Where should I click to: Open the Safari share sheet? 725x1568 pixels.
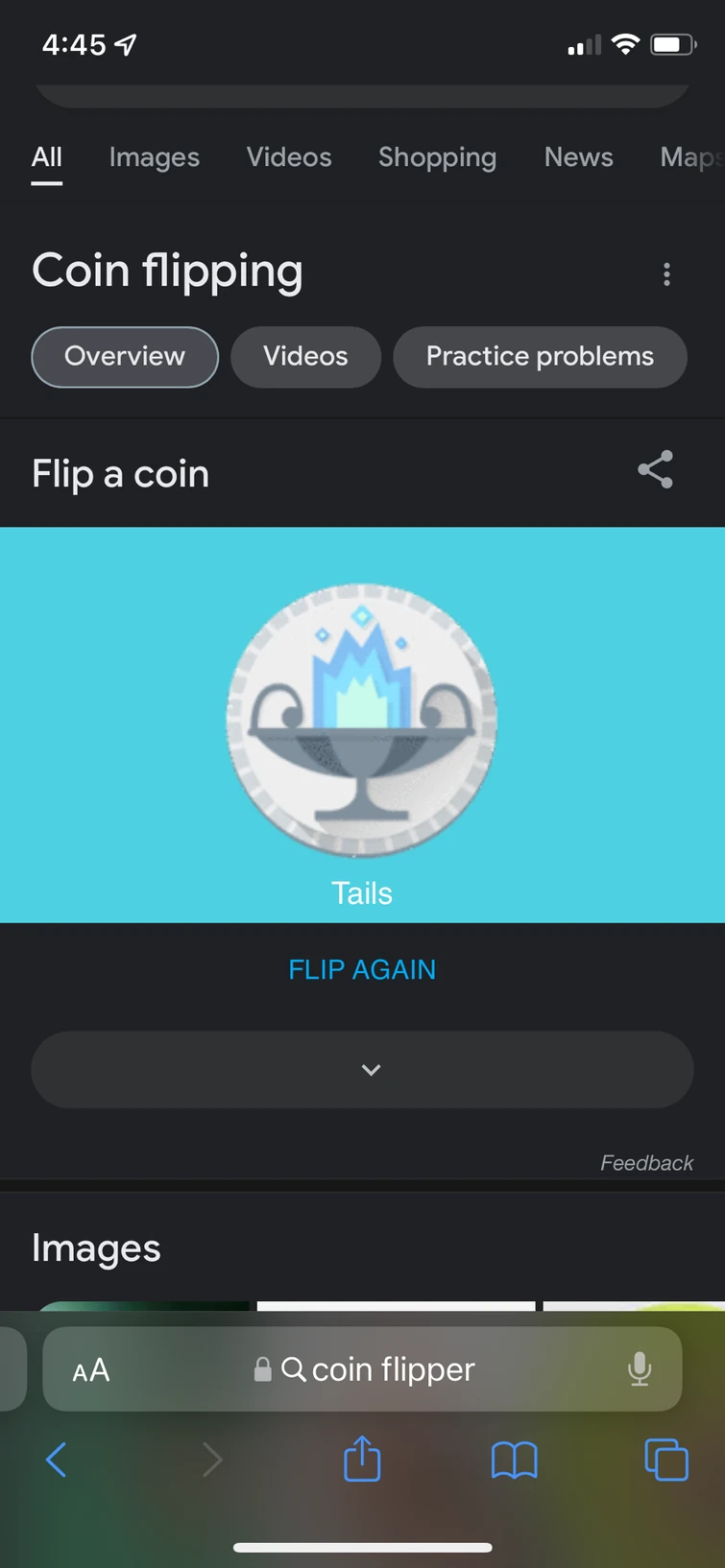coord(362,1459)
